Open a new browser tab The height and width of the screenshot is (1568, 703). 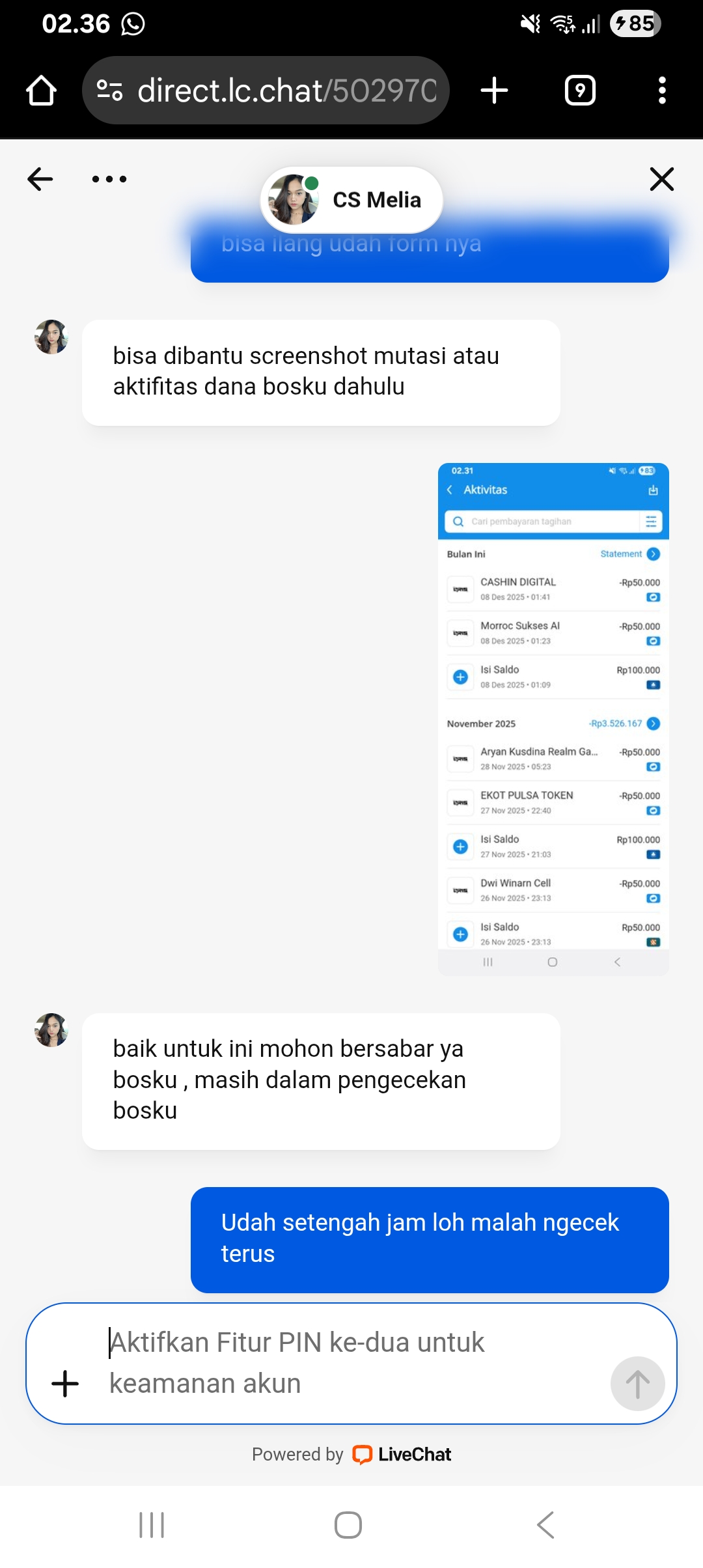pyautogui.click(x=494, y=91)
